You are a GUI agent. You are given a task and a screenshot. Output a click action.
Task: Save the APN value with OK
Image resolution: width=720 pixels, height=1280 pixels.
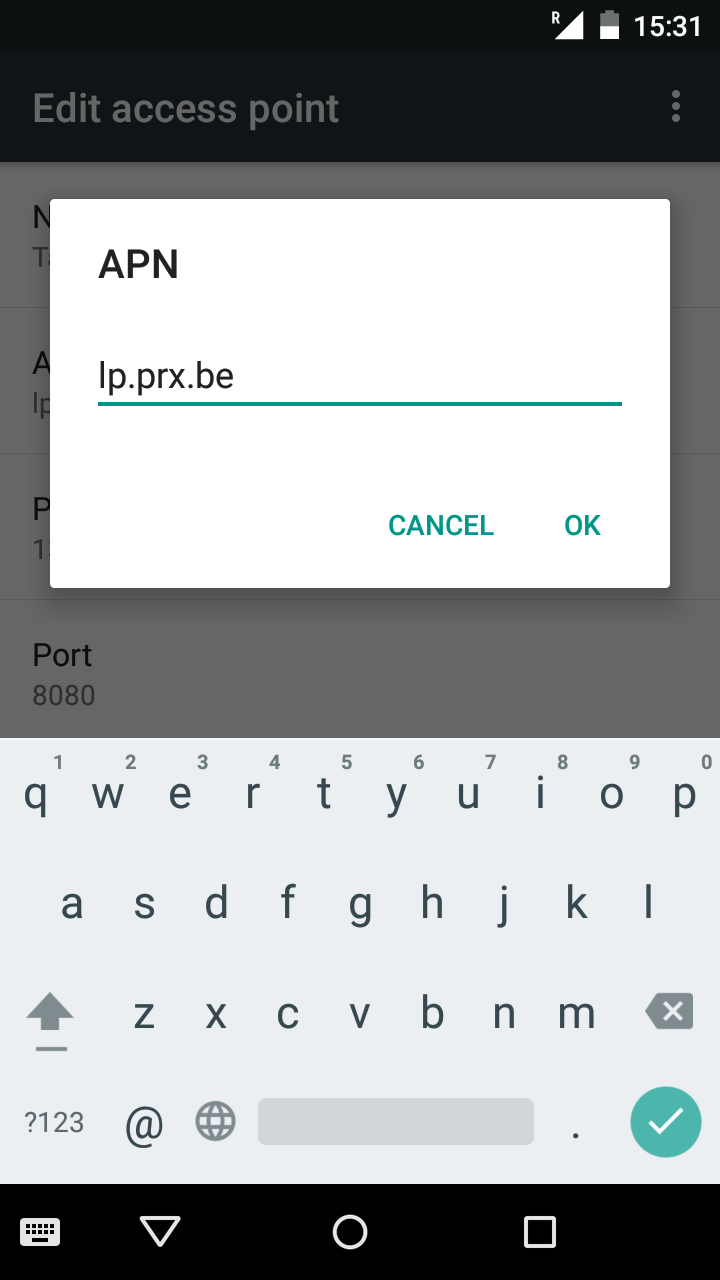click(x=582, y=525)
